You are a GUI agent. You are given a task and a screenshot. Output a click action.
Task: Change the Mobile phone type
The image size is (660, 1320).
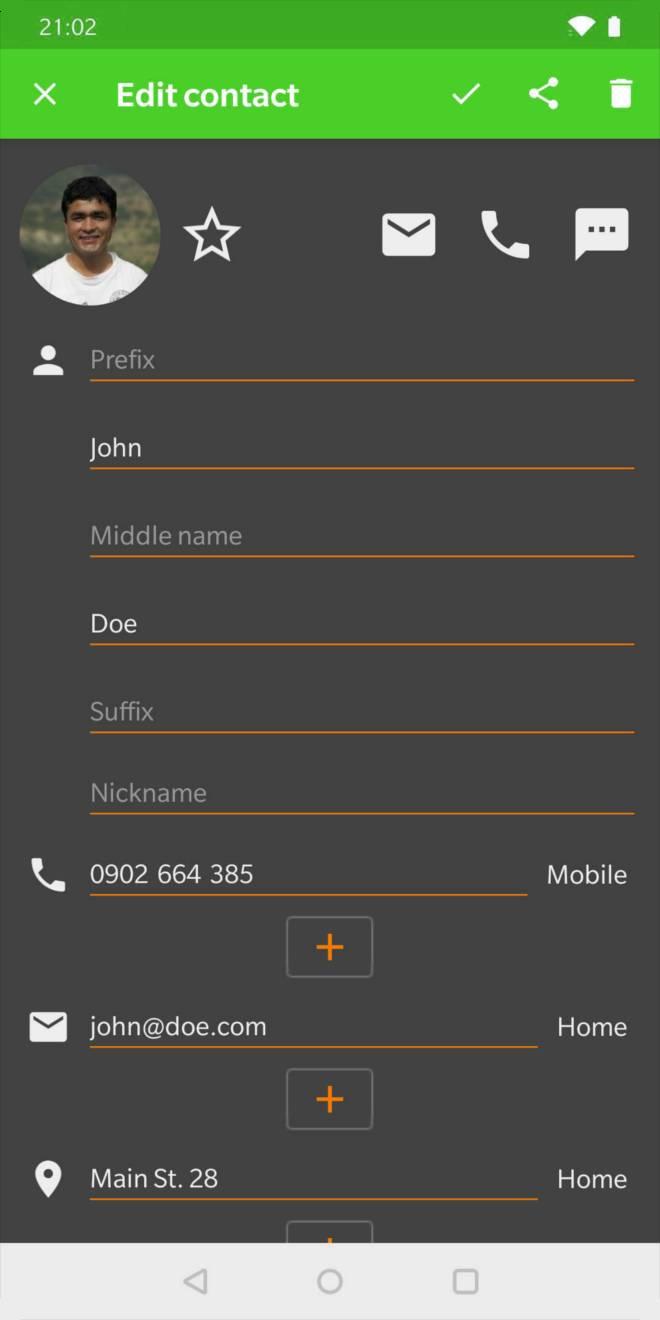click(586, 875)
